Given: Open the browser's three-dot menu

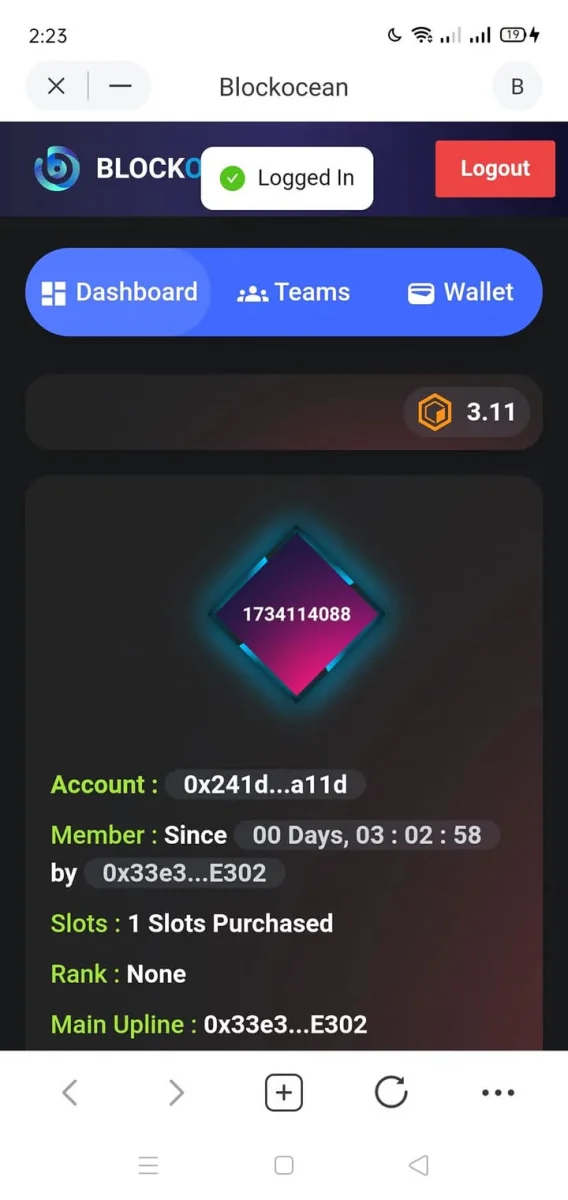Looking at the screenshot, I should (498, 1093).
